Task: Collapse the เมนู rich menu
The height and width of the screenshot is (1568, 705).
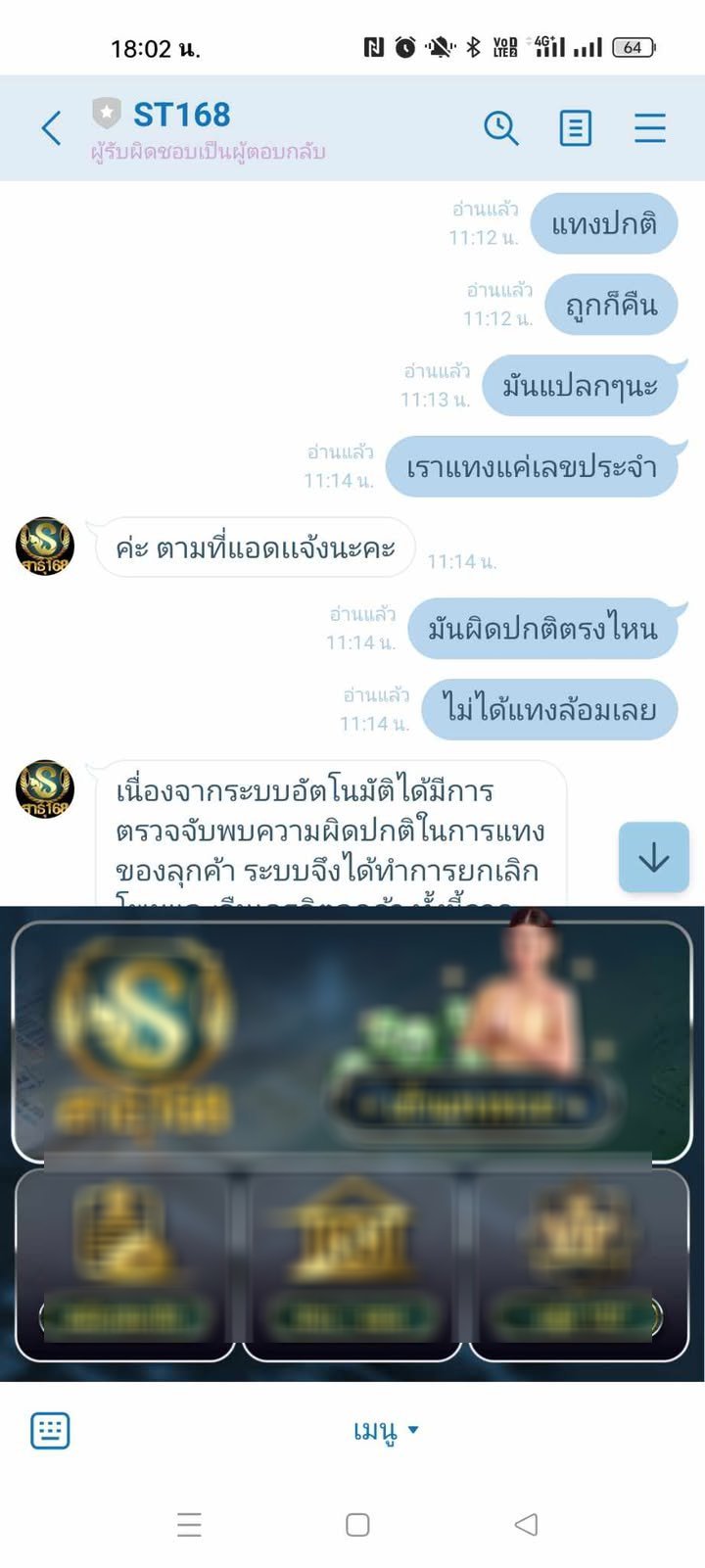Action: pyautogui.click(x=385, y=1431)
